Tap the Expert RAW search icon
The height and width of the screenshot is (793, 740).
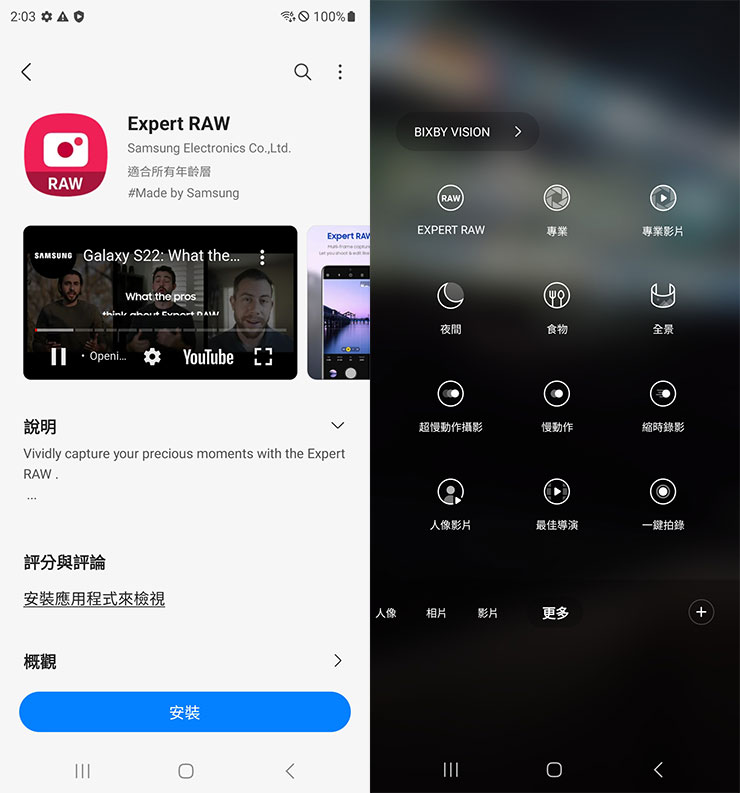[x=302, y=72]
